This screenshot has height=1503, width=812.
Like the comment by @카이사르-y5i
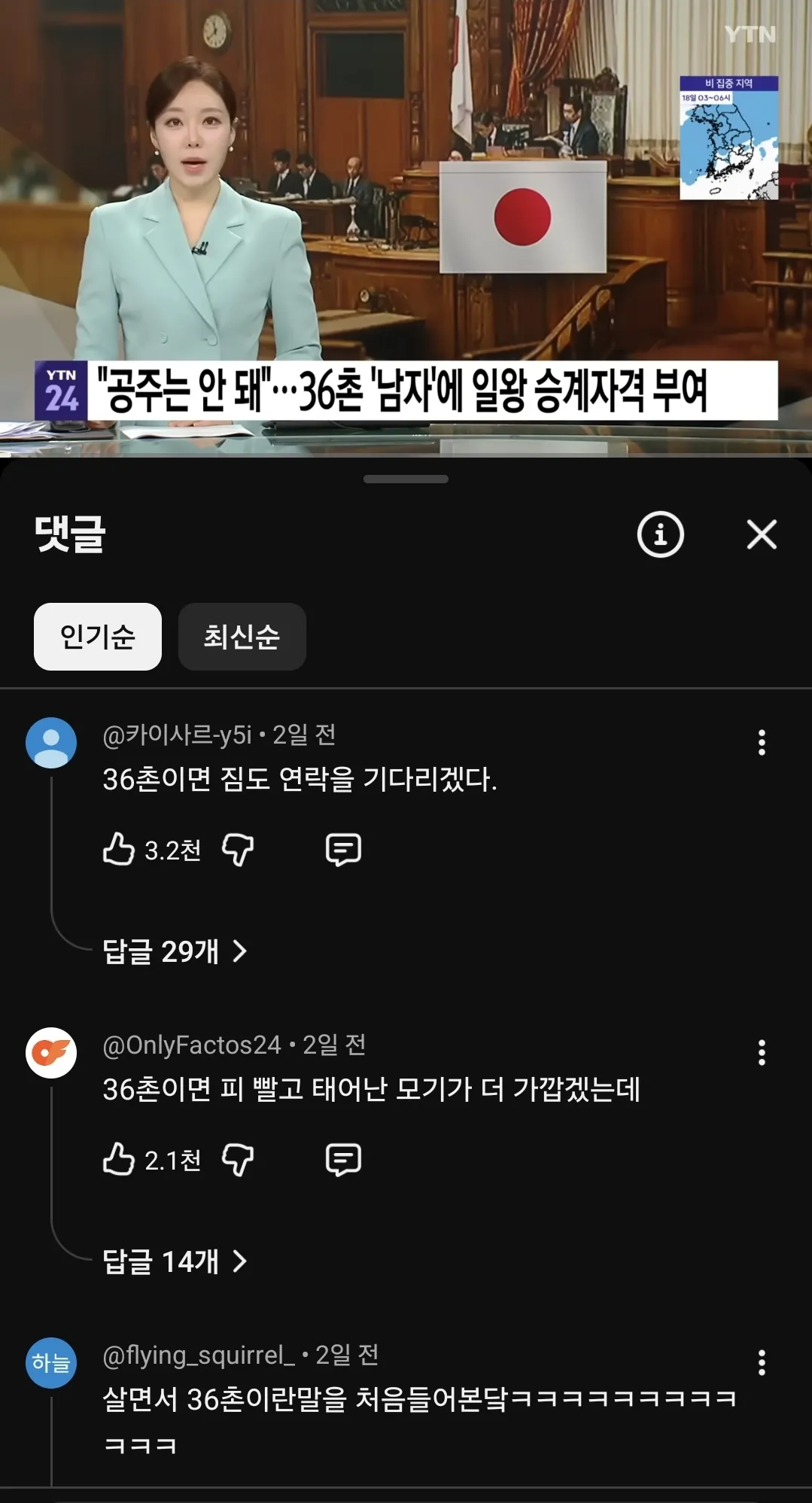[119, 850]
